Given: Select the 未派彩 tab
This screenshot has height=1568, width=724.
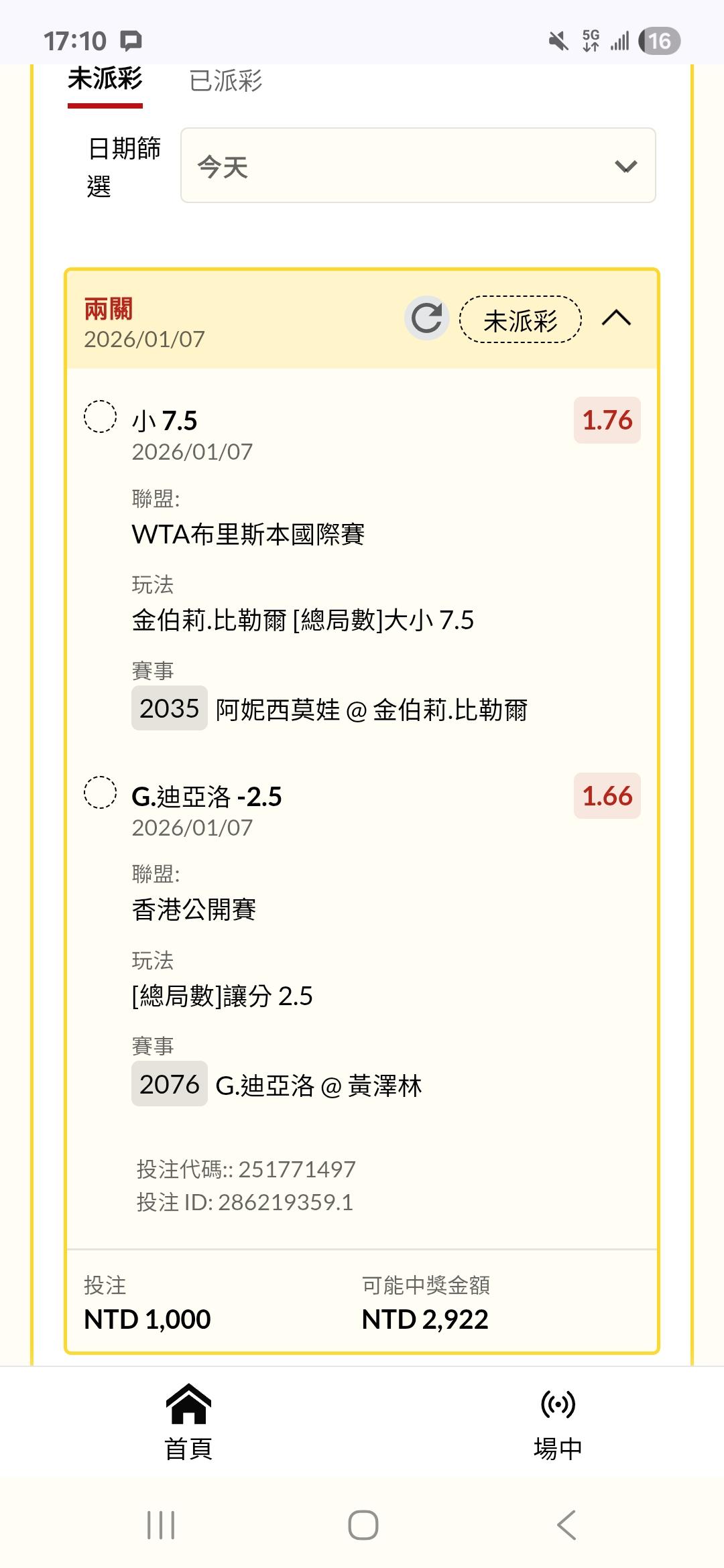Looking at the screenshot, I should pyautogui.click(x=105, y=80).
